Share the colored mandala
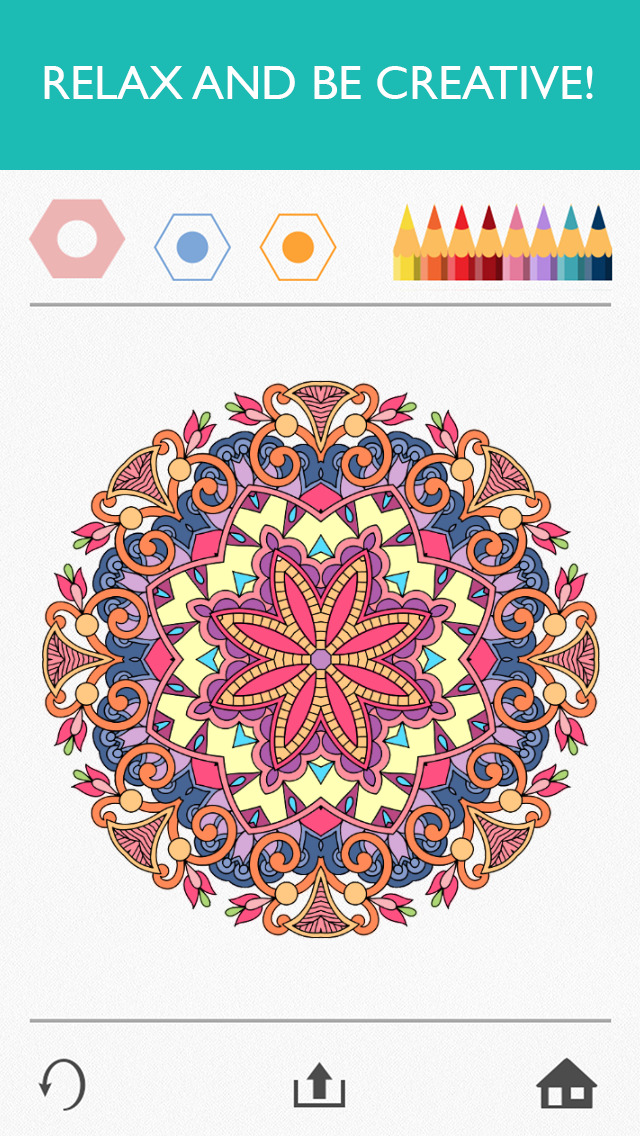 [x=319, y=1084]
